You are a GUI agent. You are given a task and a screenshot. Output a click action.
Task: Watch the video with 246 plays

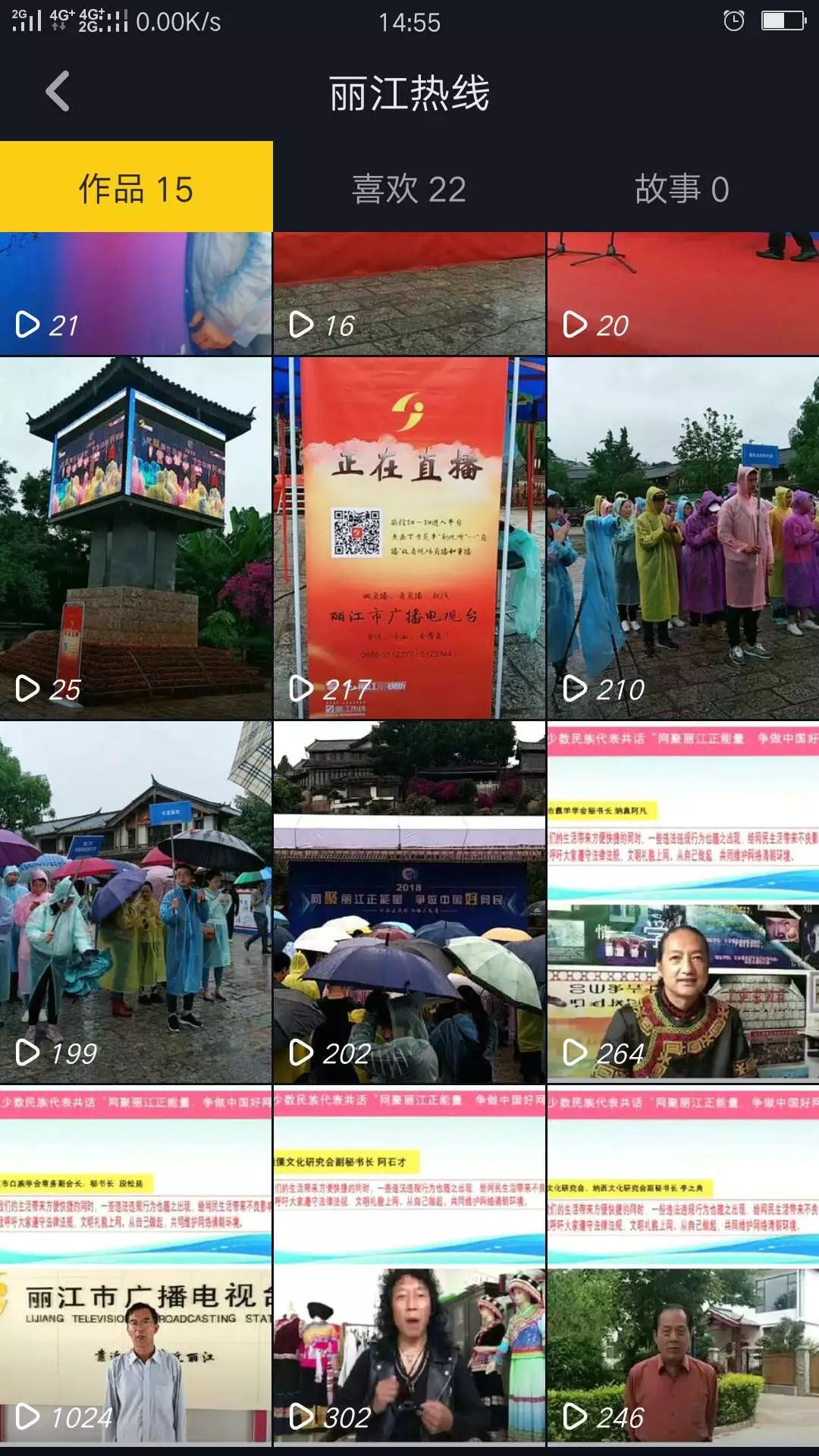[x=682, y=1266]
